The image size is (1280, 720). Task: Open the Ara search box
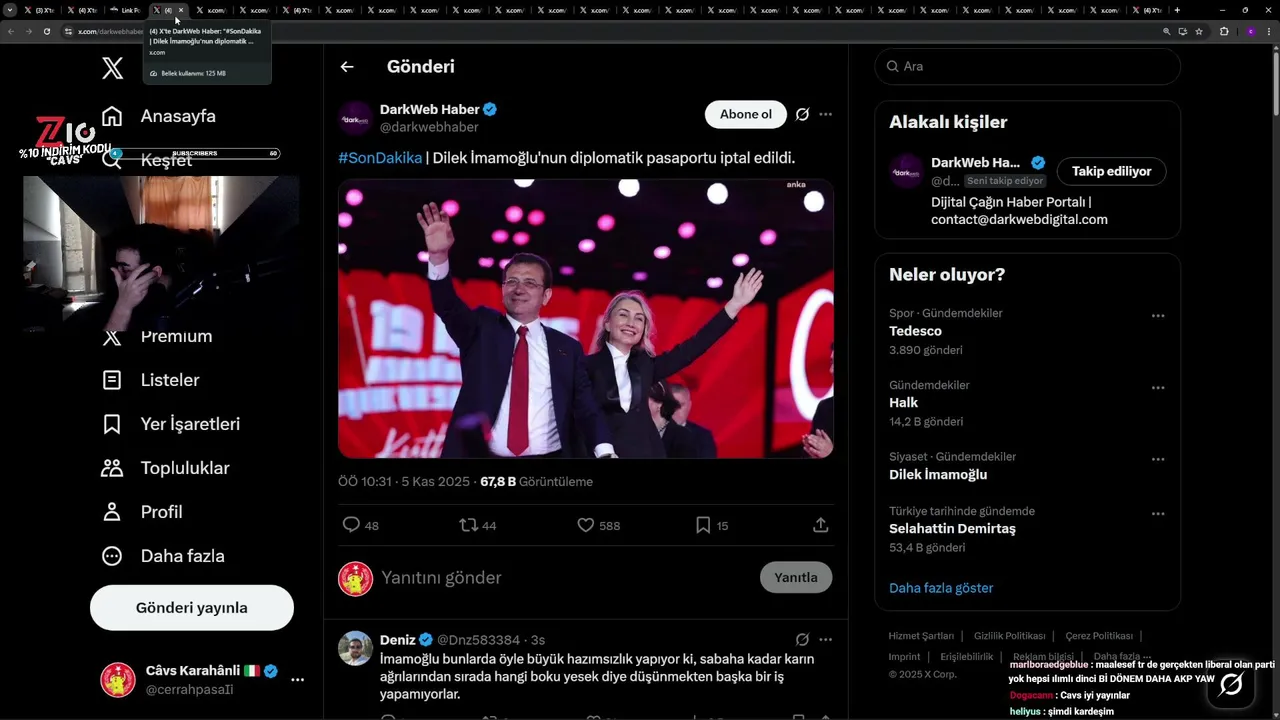tap(1030, 66)
